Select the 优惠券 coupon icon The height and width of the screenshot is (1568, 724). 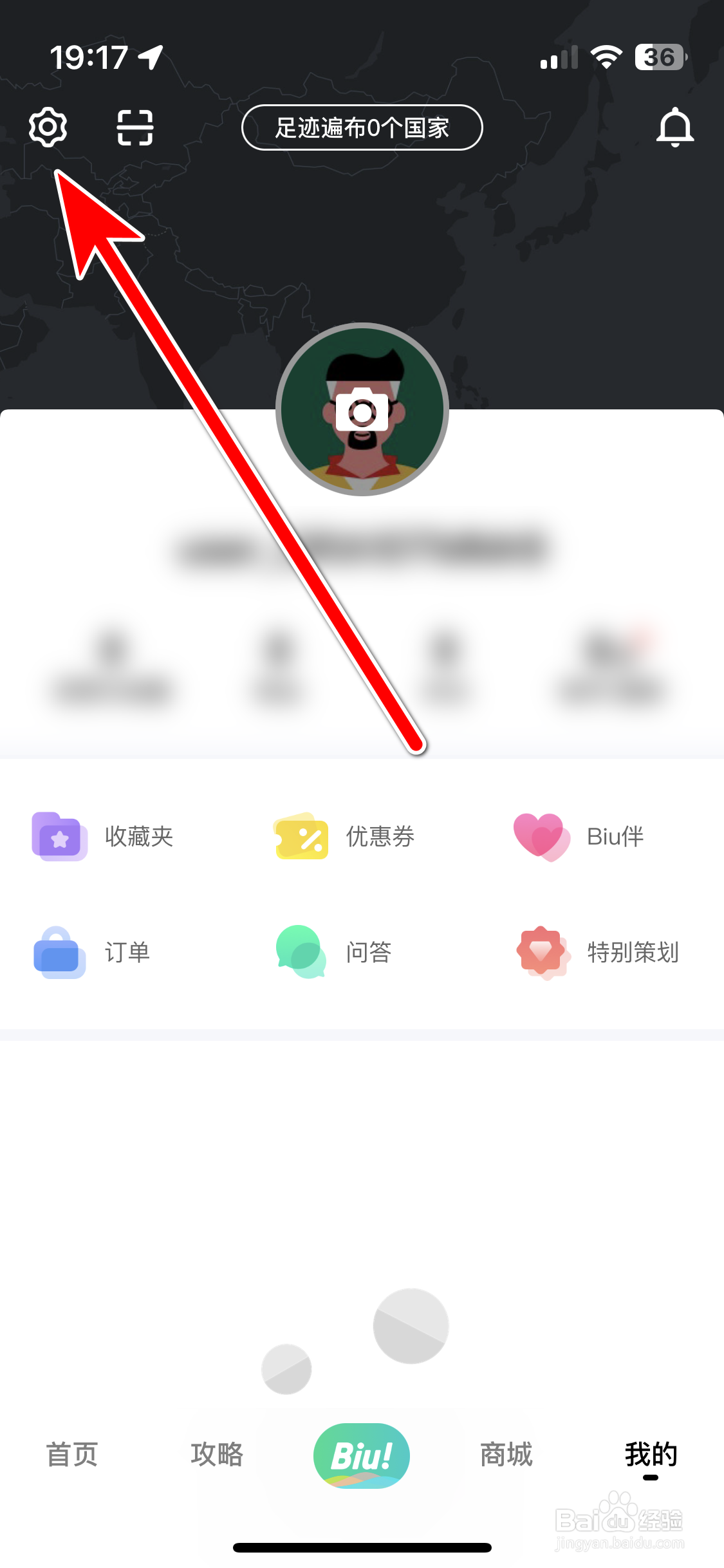click(x=300, y=836)
